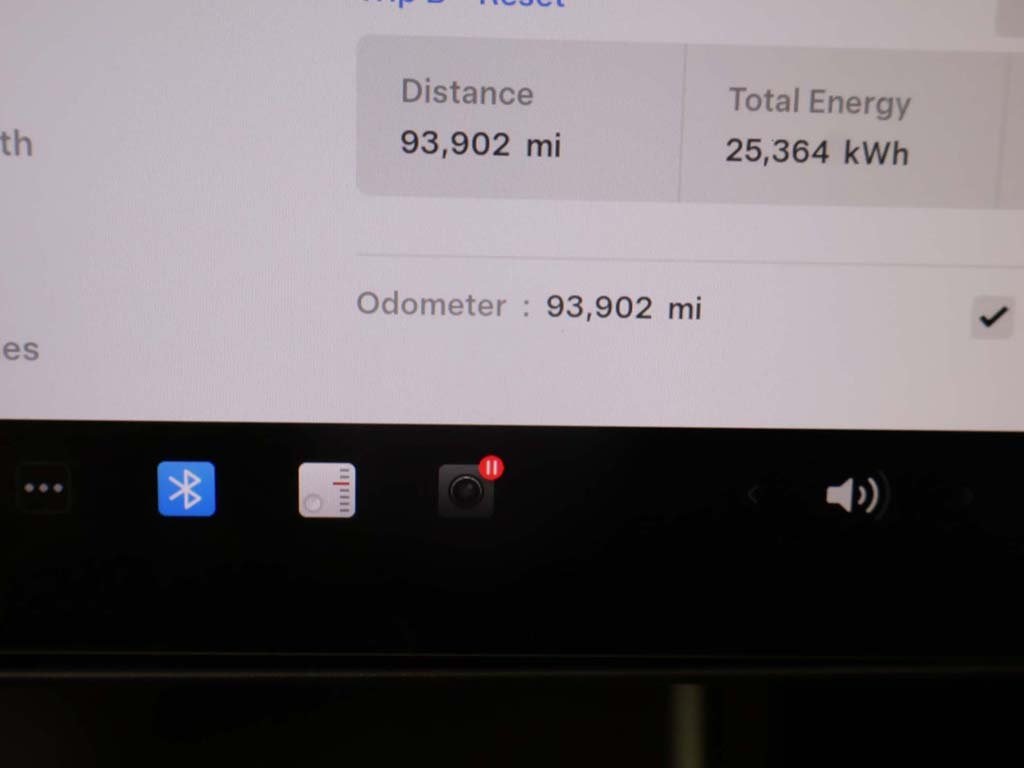Toggle the Odometer checkbox

coord(992,318)
